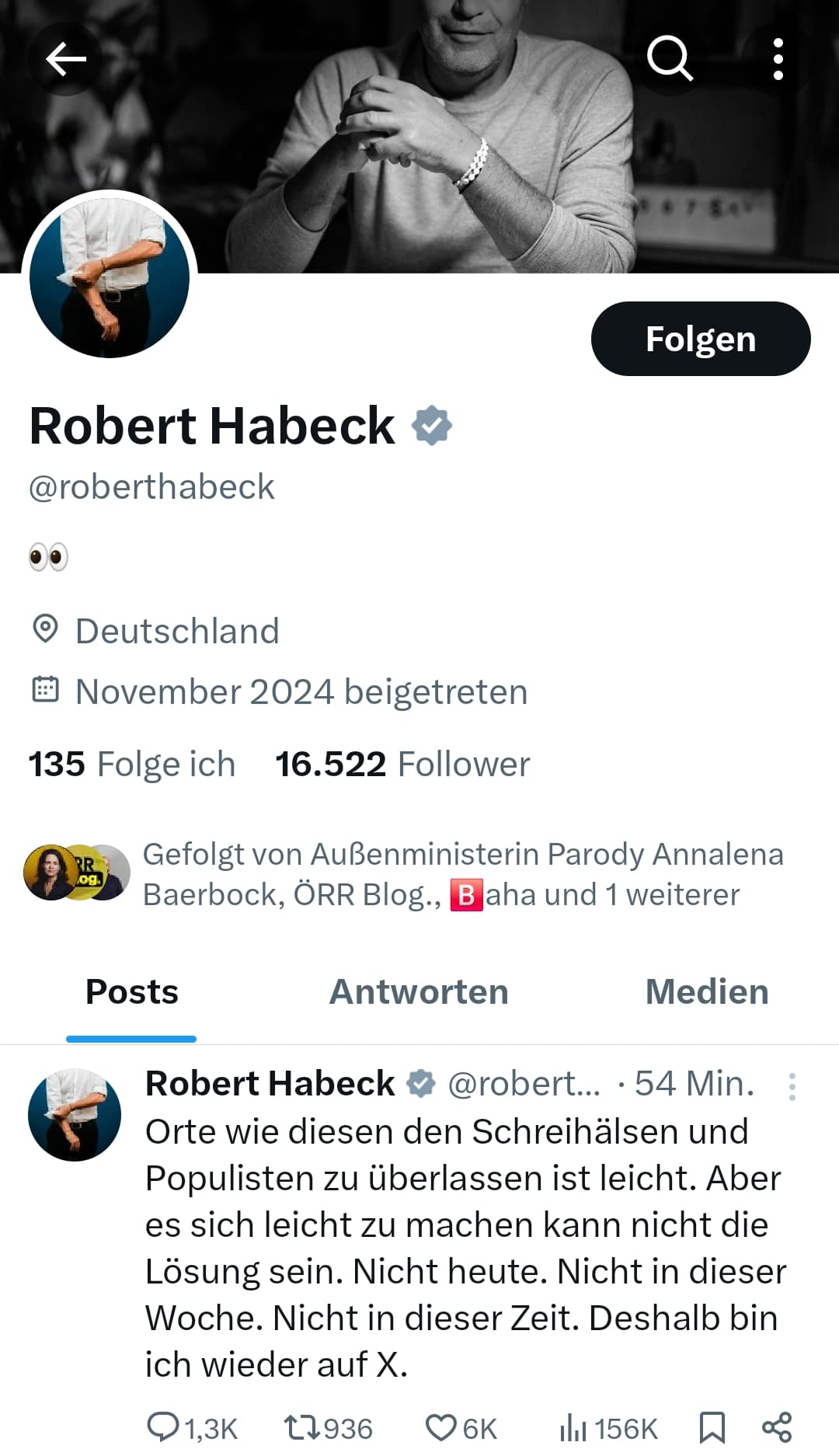This screenshot has width=839, height=1456.
Task: Open the post's three-dot options menu
Action: point(792,1086)
